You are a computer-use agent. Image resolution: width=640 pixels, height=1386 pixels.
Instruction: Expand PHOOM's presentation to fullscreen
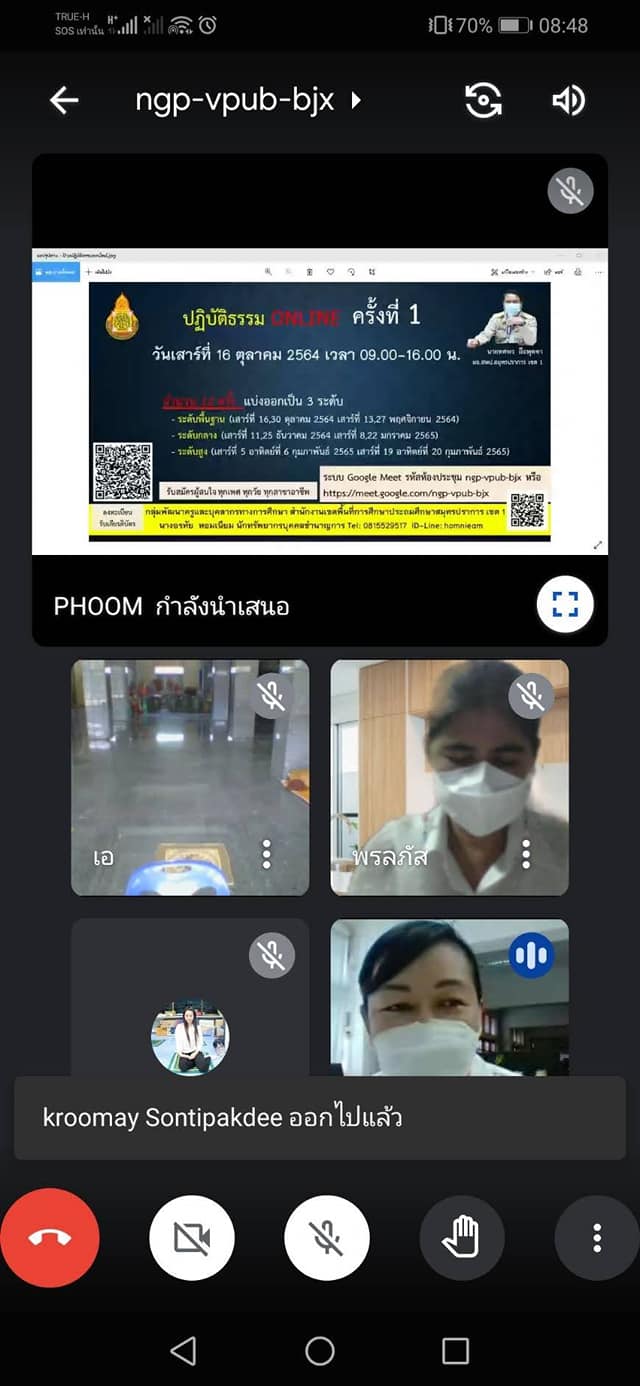(565, 604)
